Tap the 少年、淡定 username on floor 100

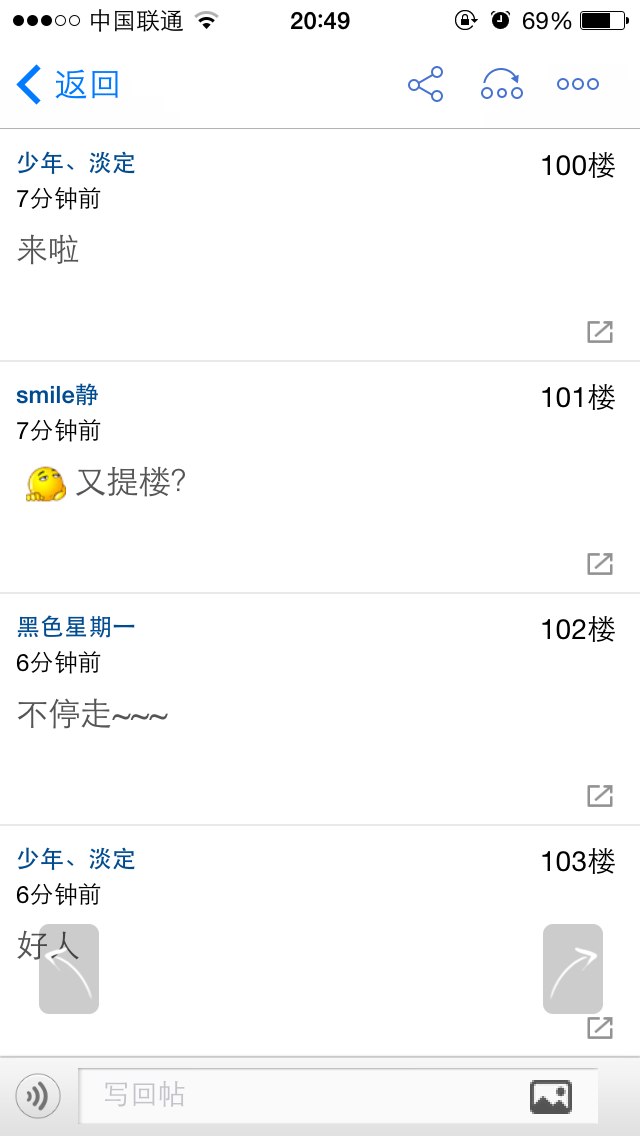[x=76, y=163]
